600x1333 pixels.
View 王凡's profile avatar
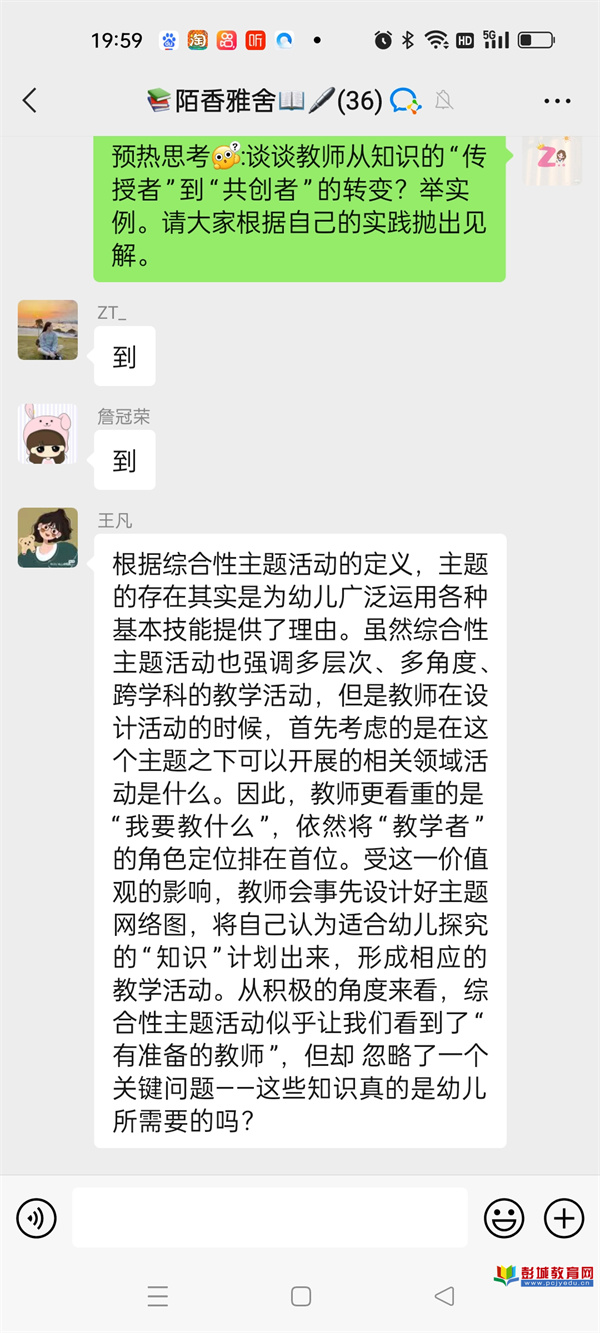pos(48,538)
